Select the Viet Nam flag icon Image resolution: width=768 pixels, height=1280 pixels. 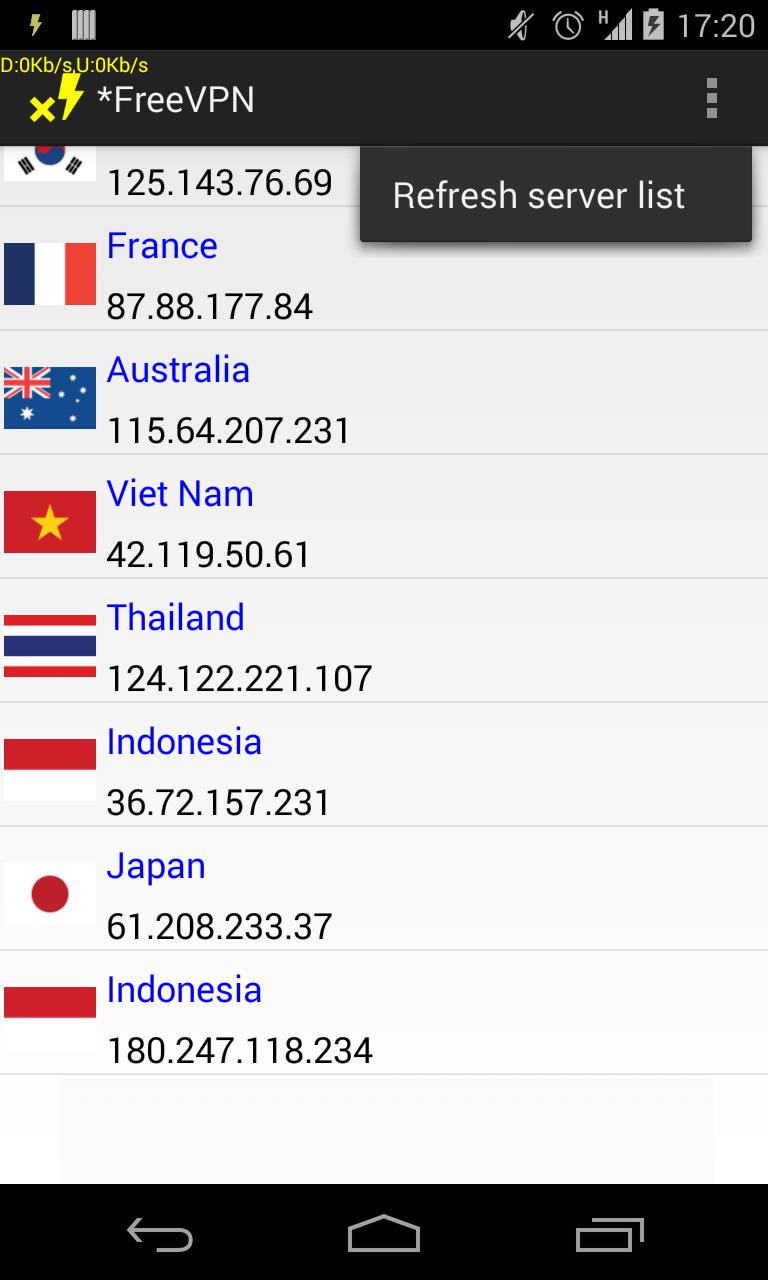coord(49,521)
